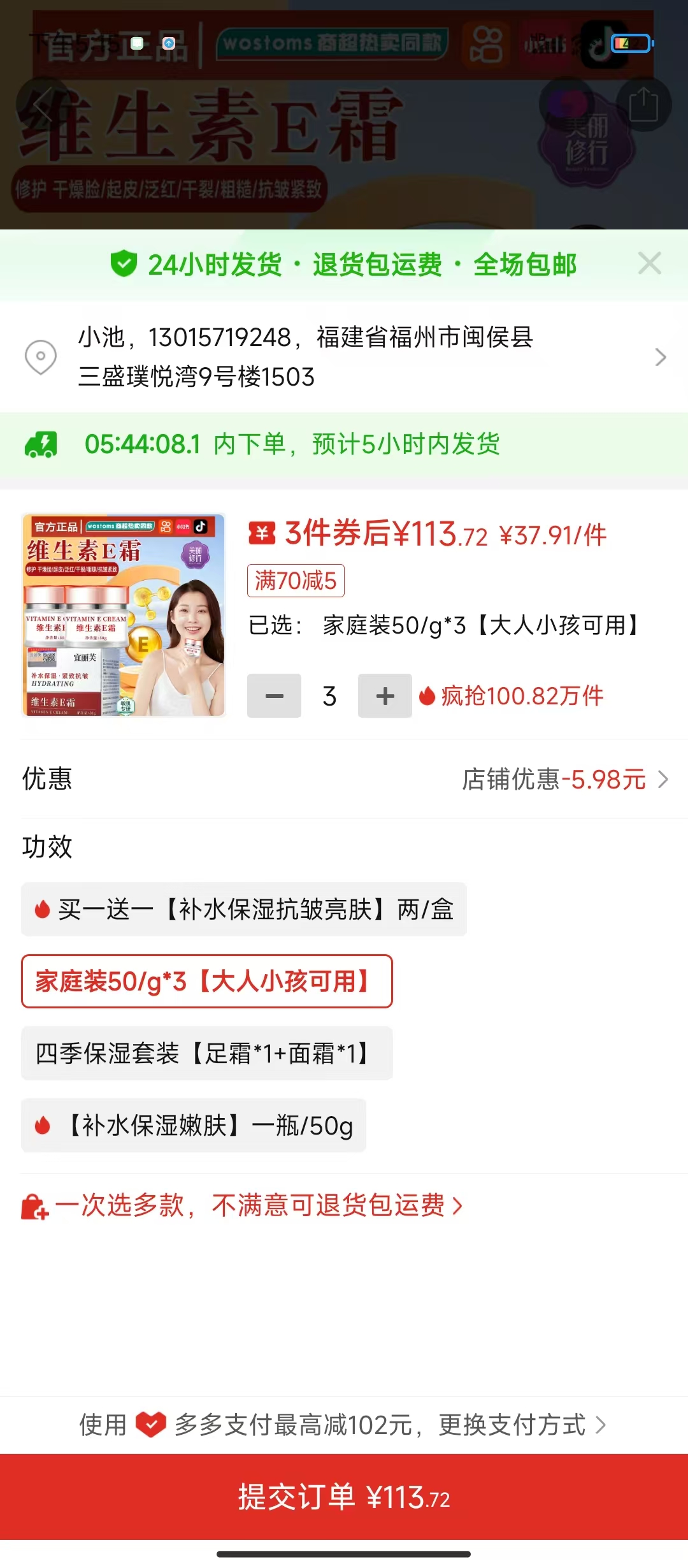
Task: Pick 【补水保湿嫩肤】一瓶/50g option
Action: coord(194,1126)
